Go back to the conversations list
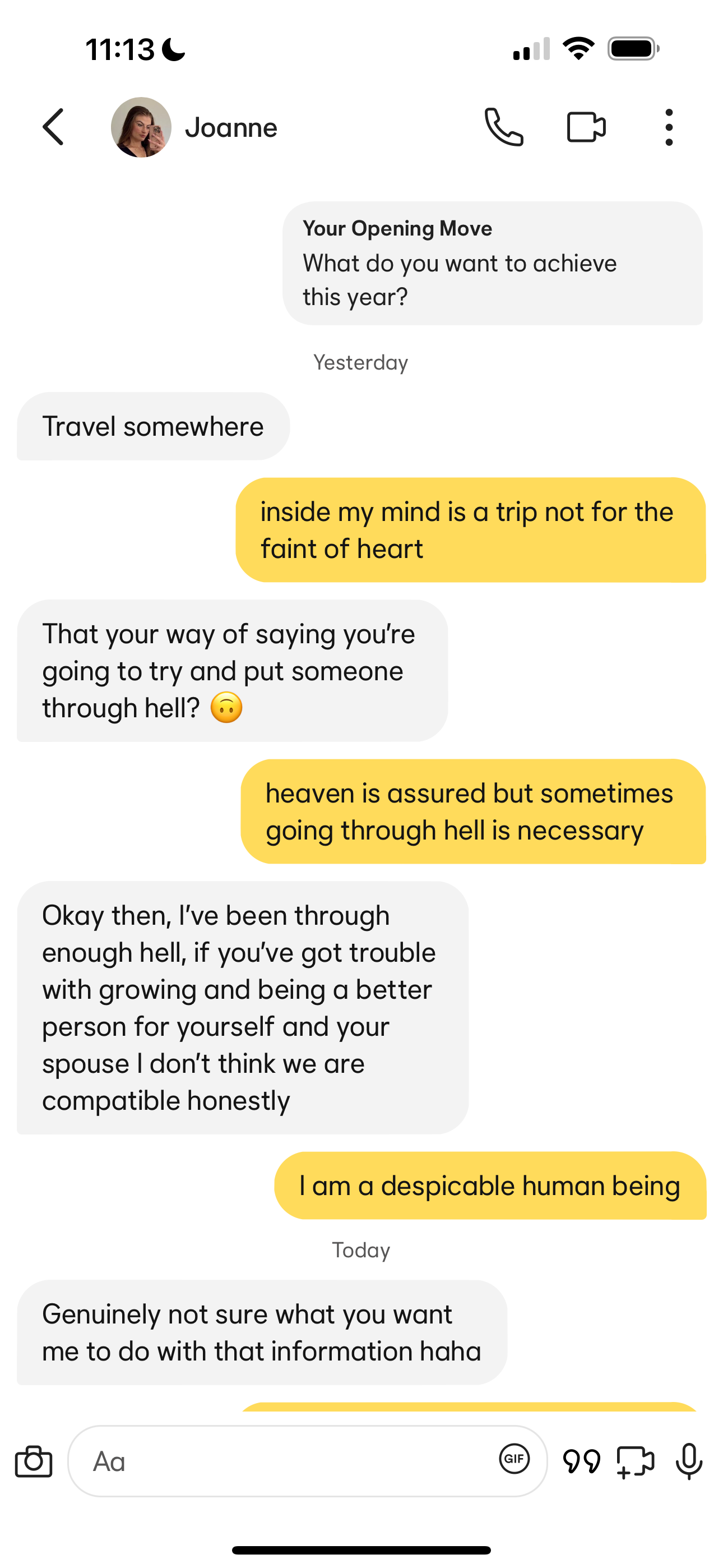 (54, 127)
